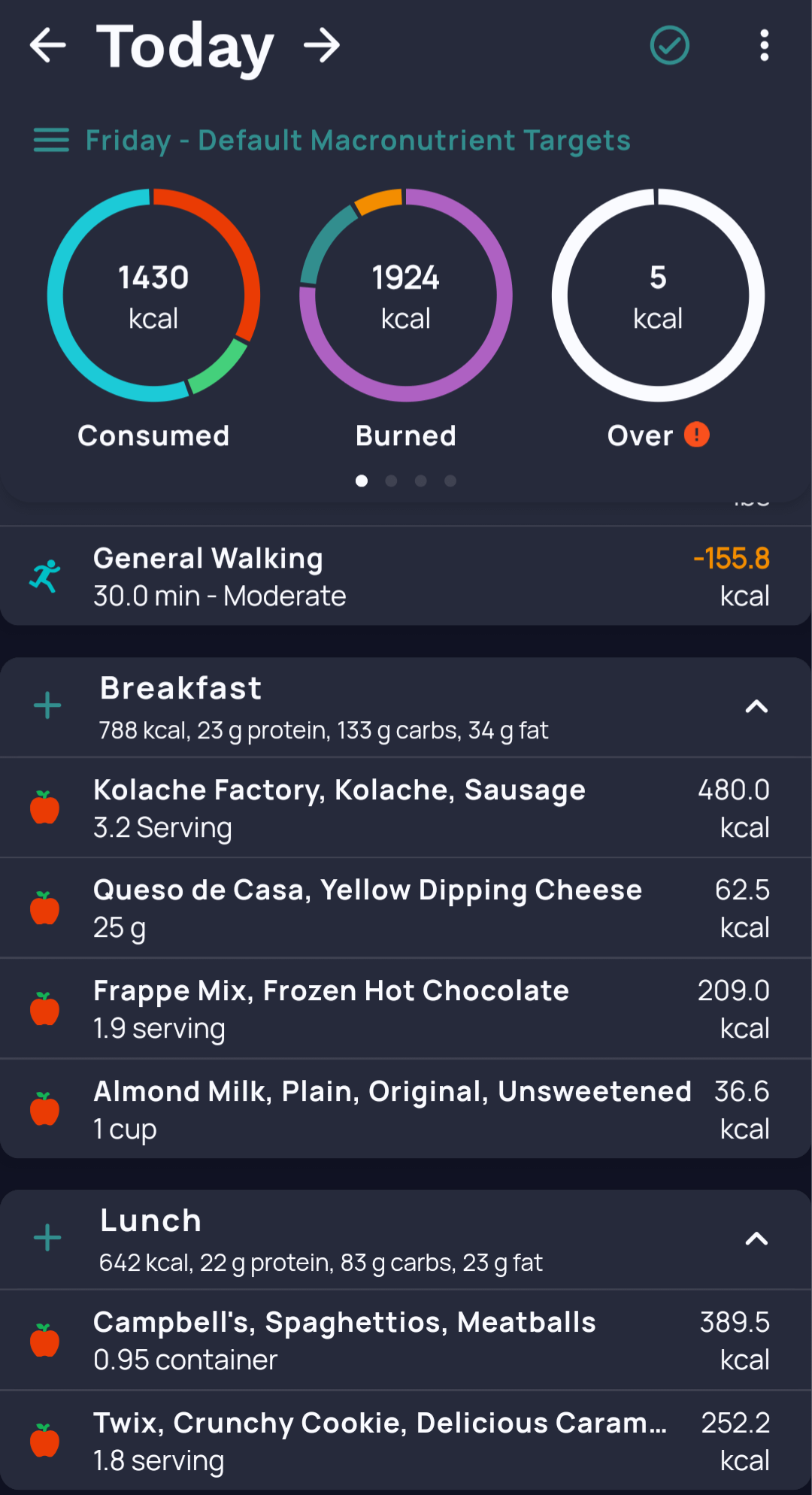Open the three-dot overflow menu
812x1495 pixels.
764,46
